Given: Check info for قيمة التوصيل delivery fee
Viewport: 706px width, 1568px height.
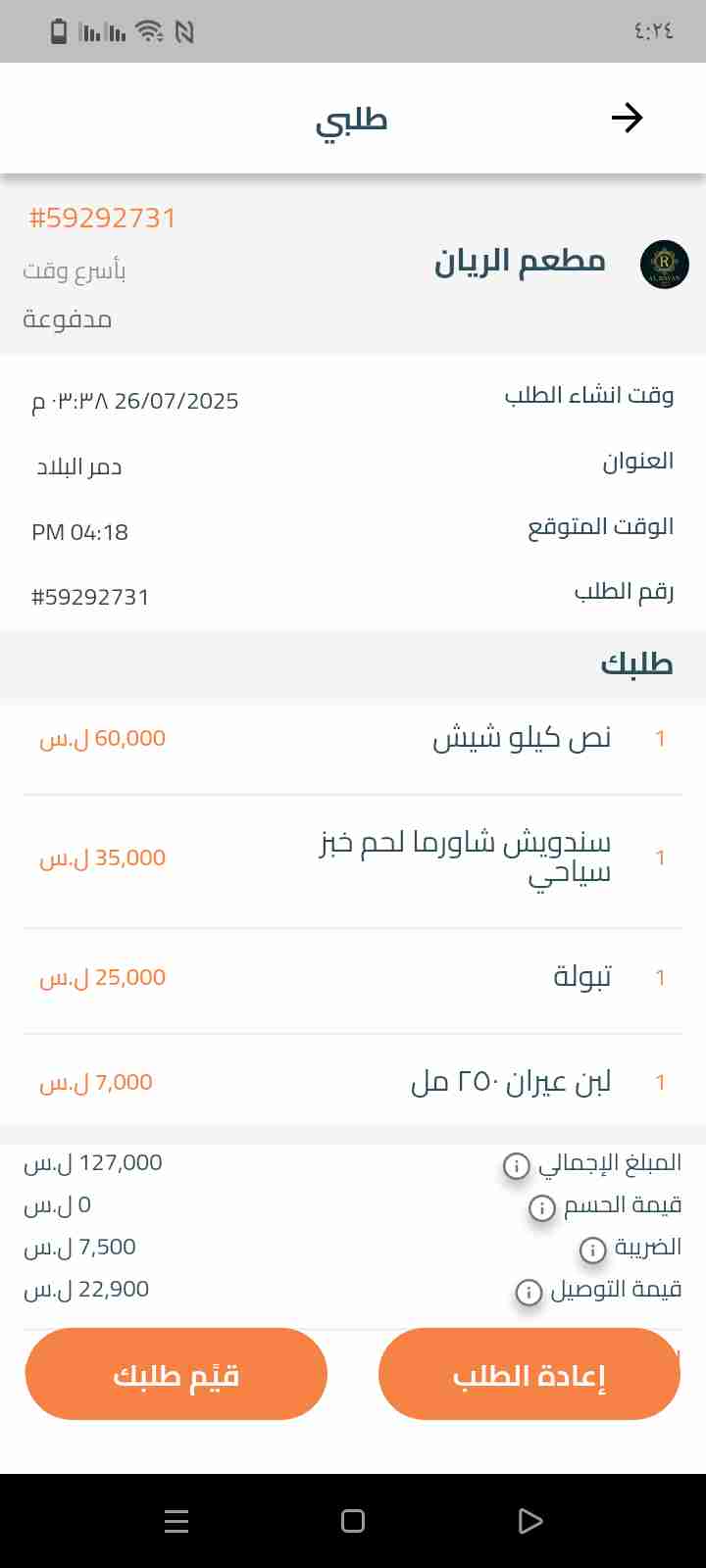Looking at the screenshot, I should tap(529, 1292).
